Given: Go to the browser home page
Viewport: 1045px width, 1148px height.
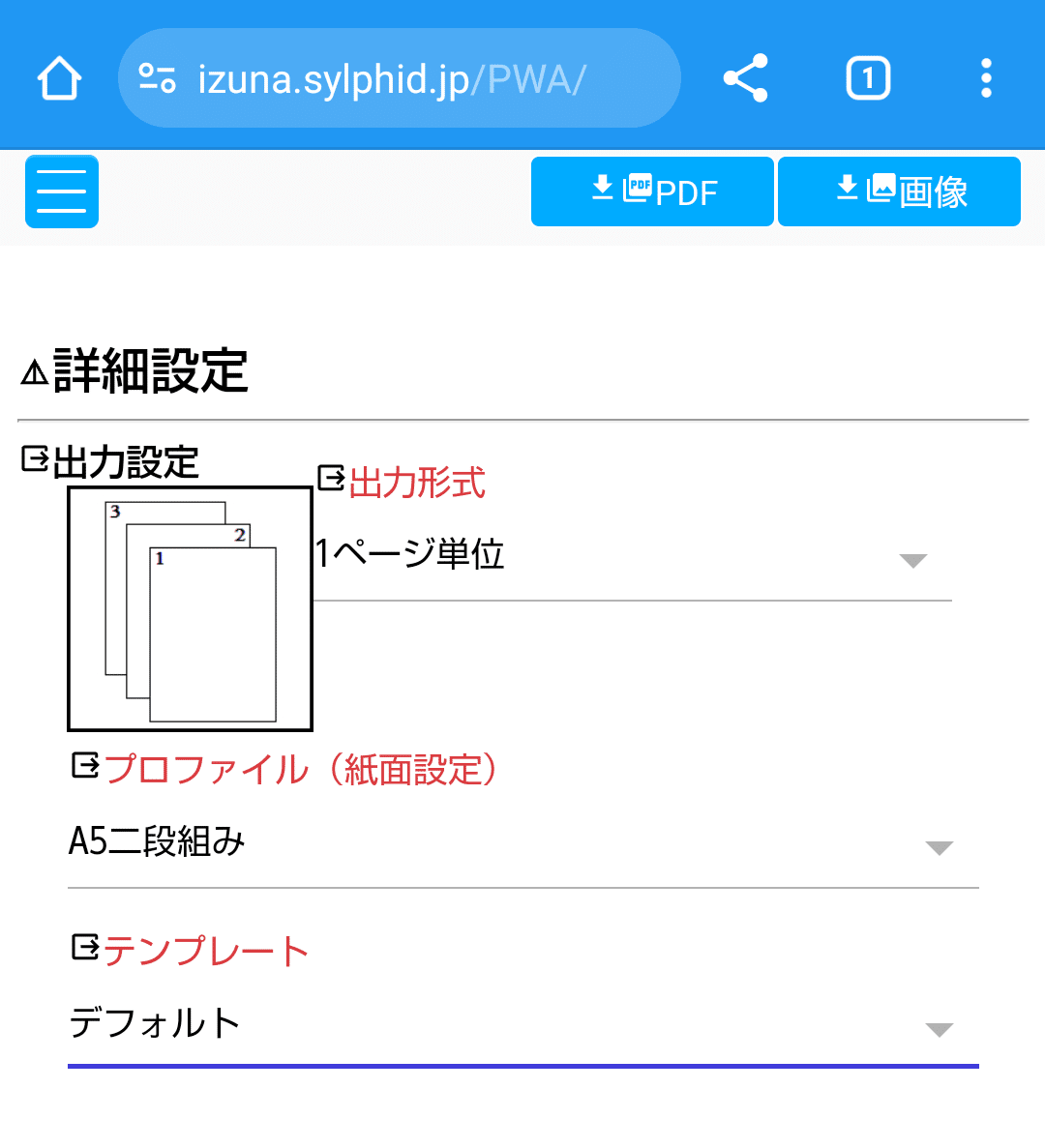Looking at the screenshot, I should (59, 78).
